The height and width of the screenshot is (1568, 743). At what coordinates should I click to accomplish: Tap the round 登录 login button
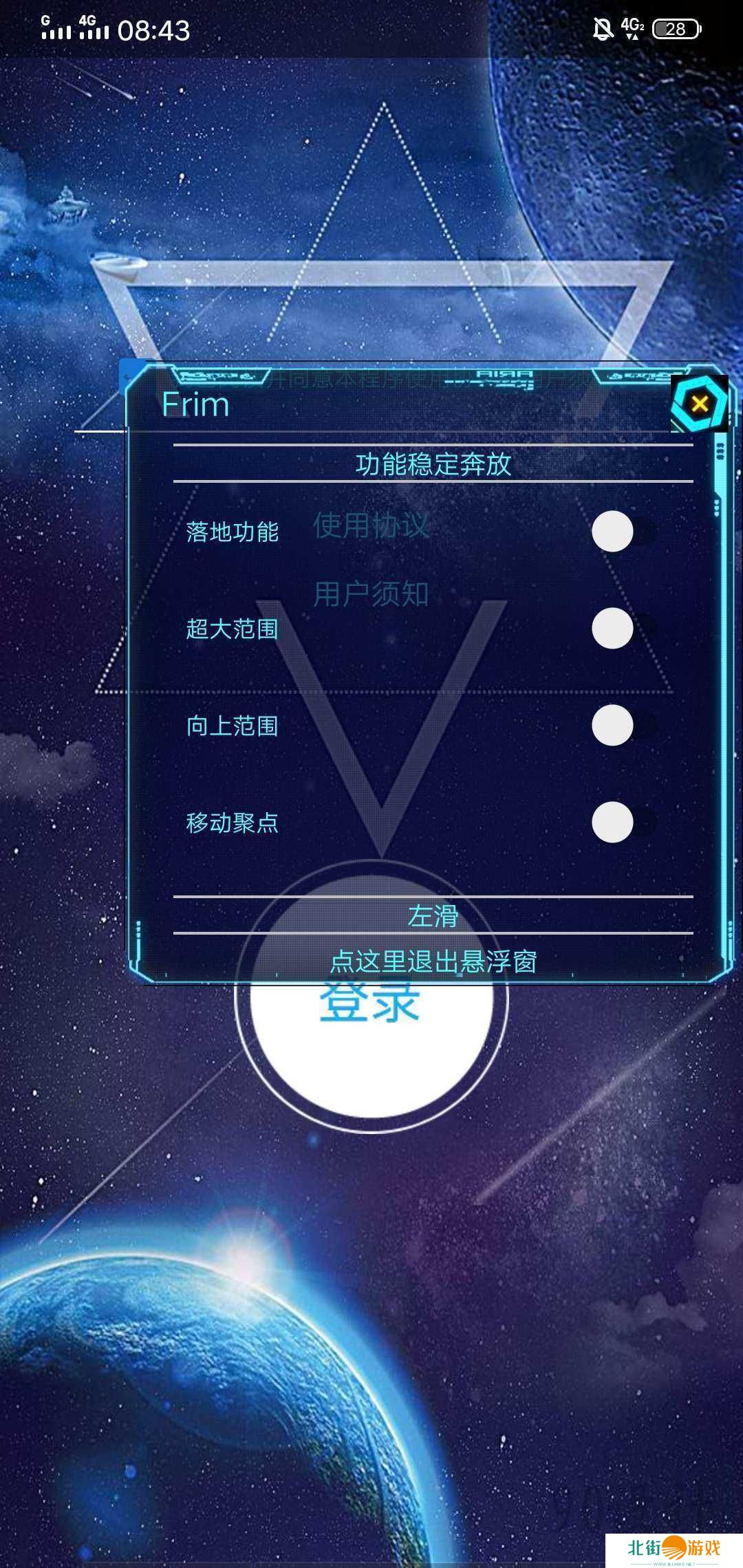(x=371, y=1032)
